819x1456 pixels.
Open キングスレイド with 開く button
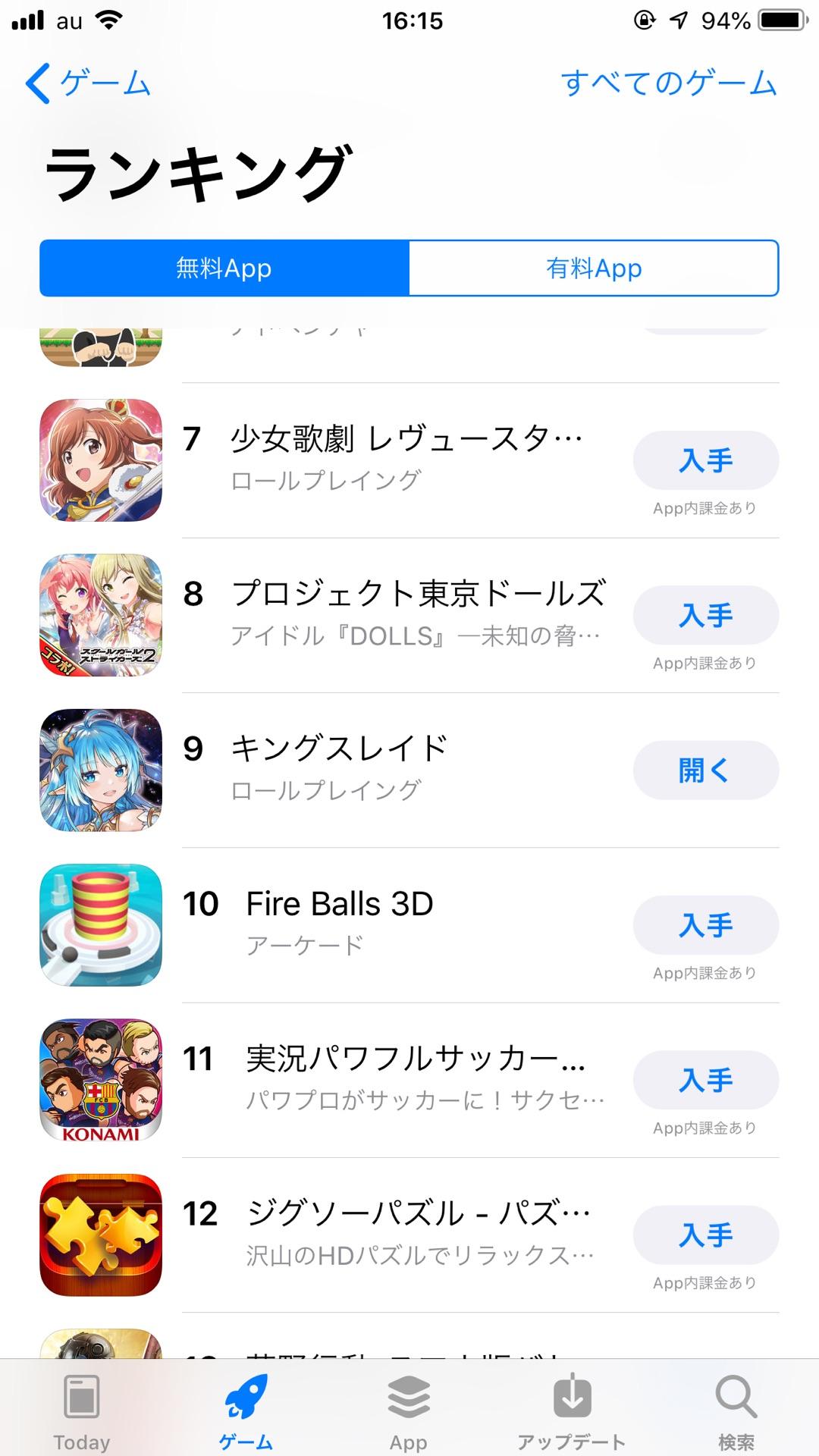(x=705, y=770)
